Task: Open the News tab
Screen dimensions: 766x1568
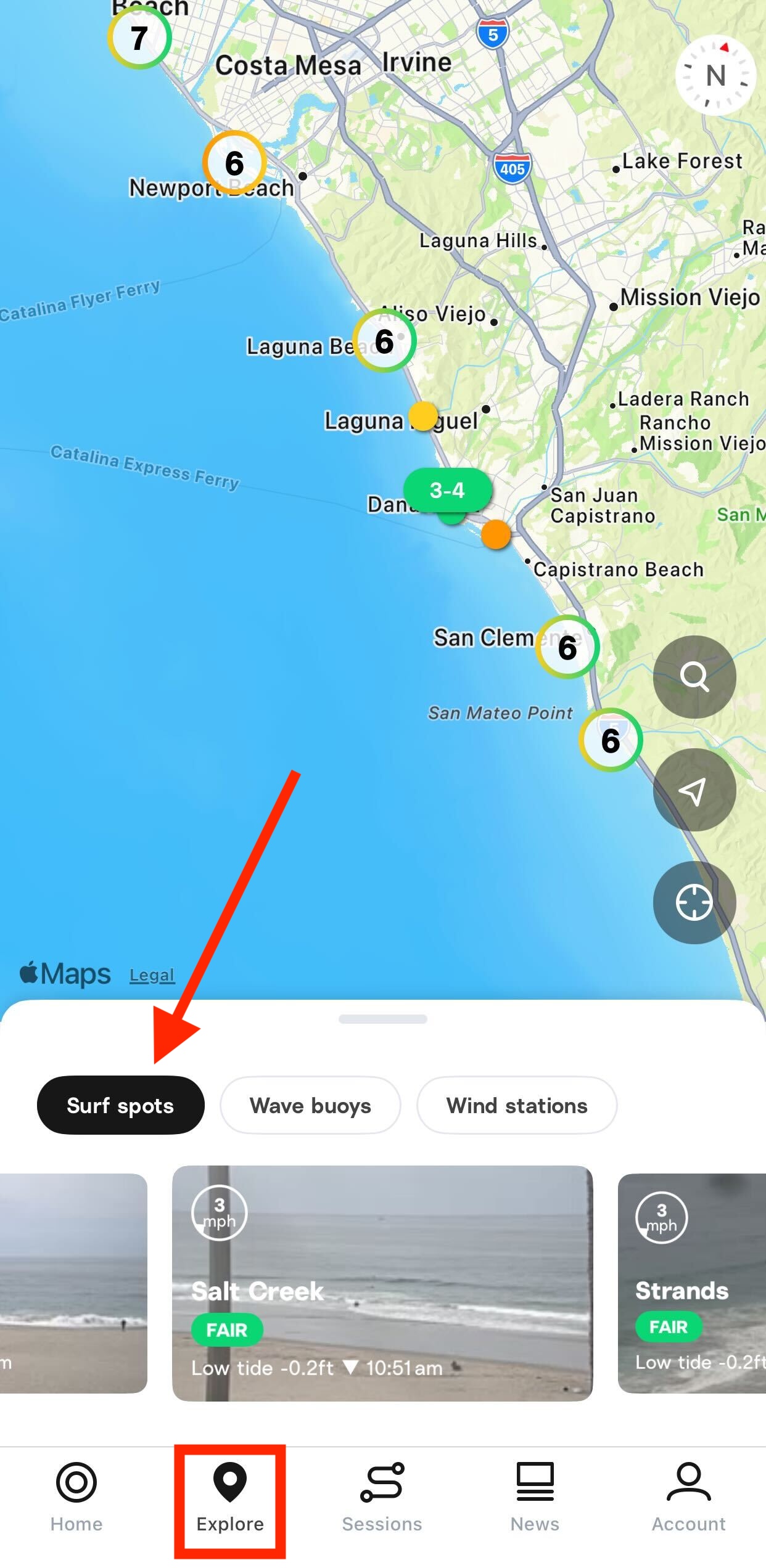Action: pos(535,1498)
